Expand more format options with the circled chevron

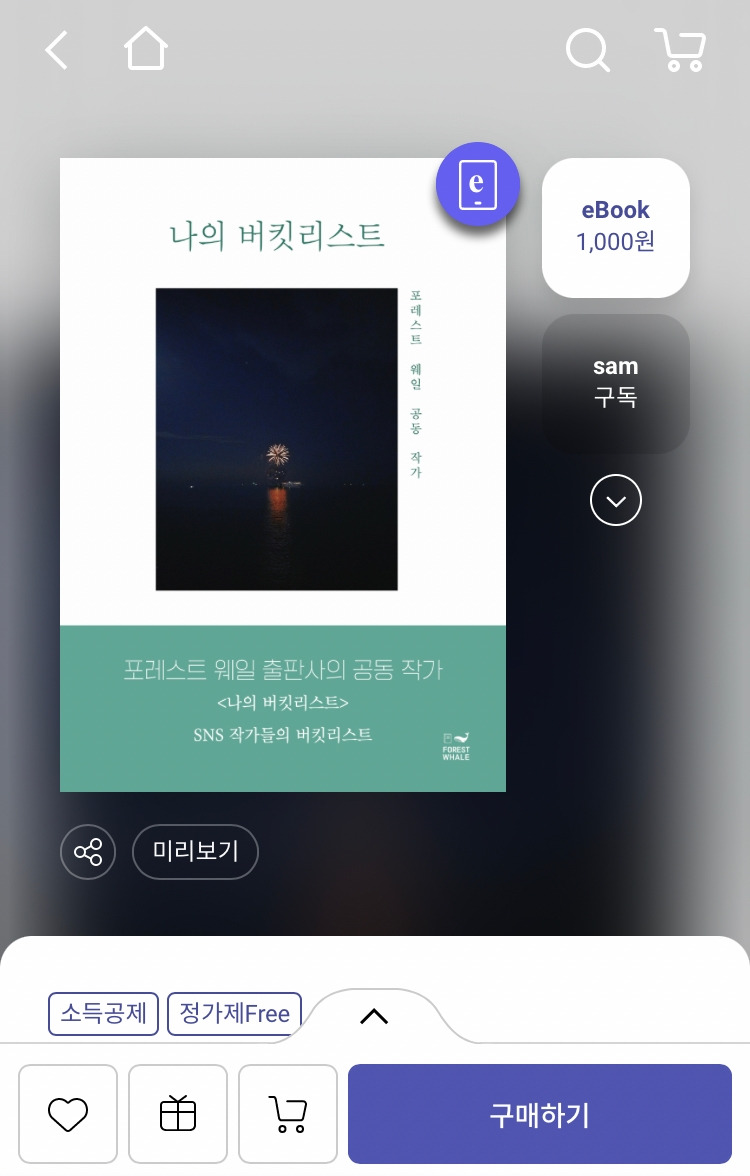(616, 500)
